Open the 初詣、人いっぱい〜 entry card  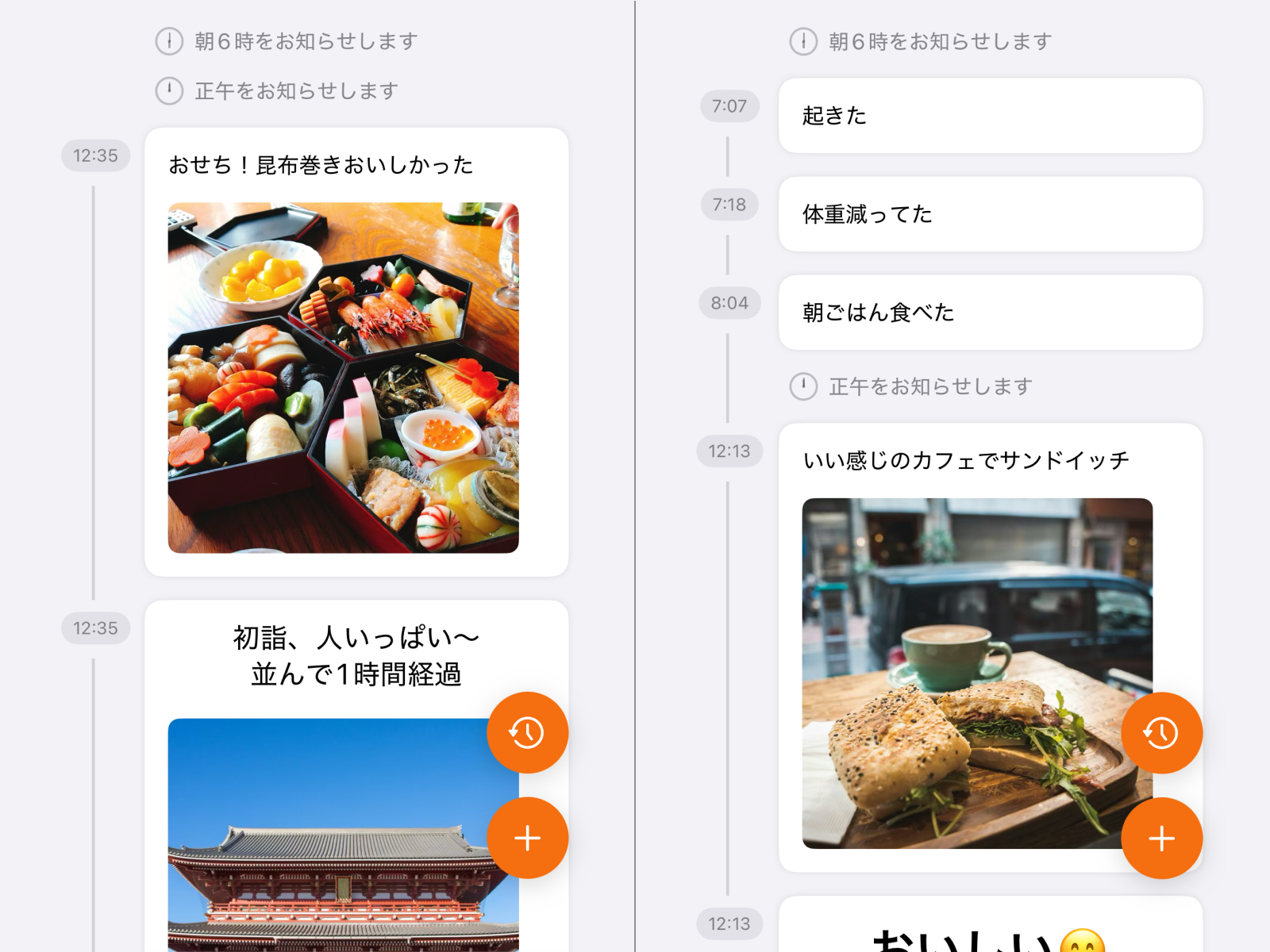pos(356,655)
